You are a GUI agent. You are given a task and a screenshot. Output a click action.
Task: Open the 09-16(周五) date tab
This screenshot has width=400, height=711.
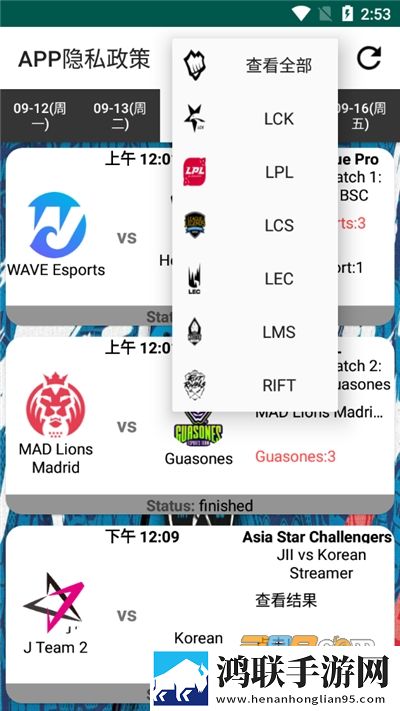tap(361, 116)
